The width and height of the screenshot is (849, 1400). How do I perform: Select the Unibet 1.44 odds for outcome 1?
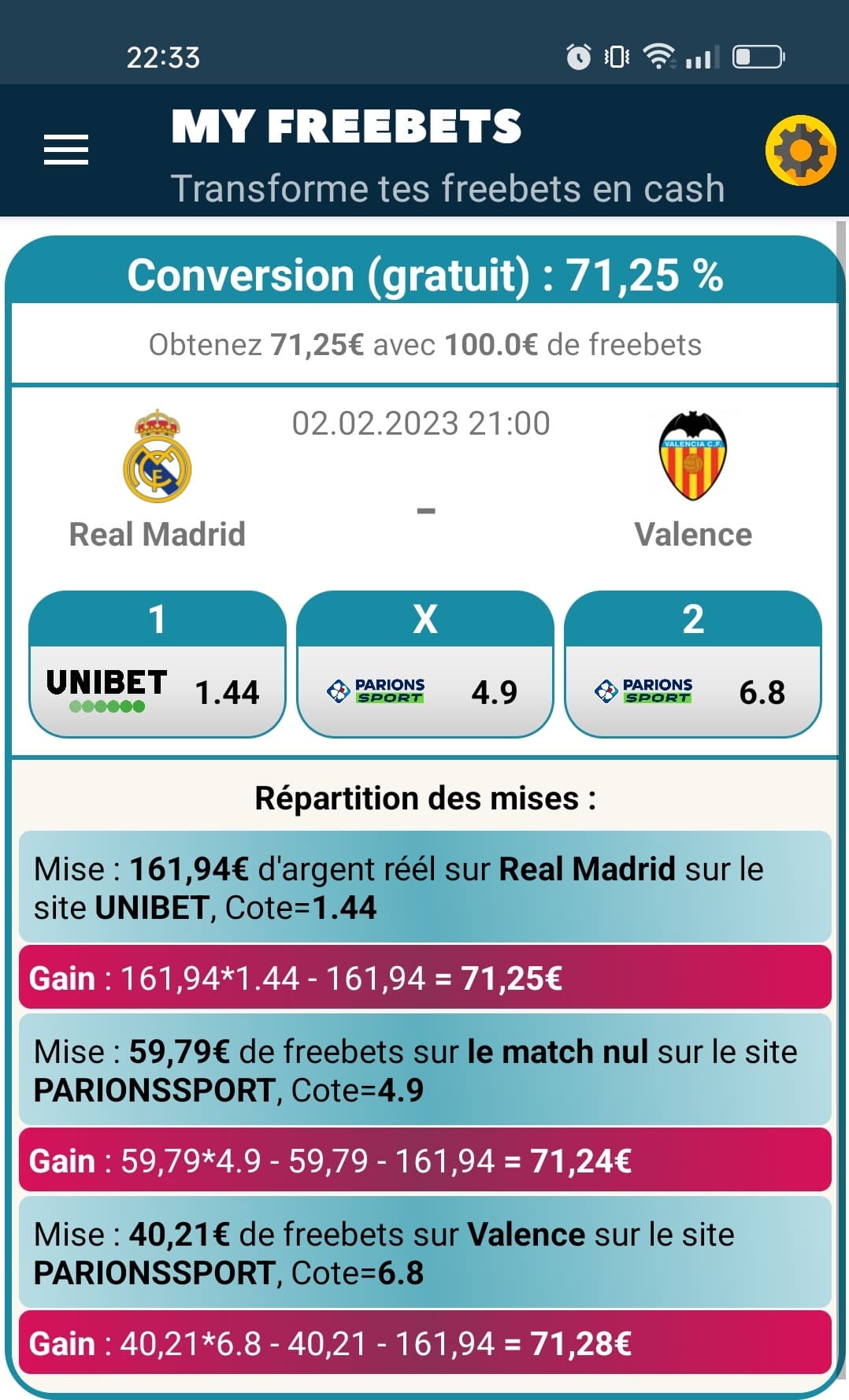point(157,691)
